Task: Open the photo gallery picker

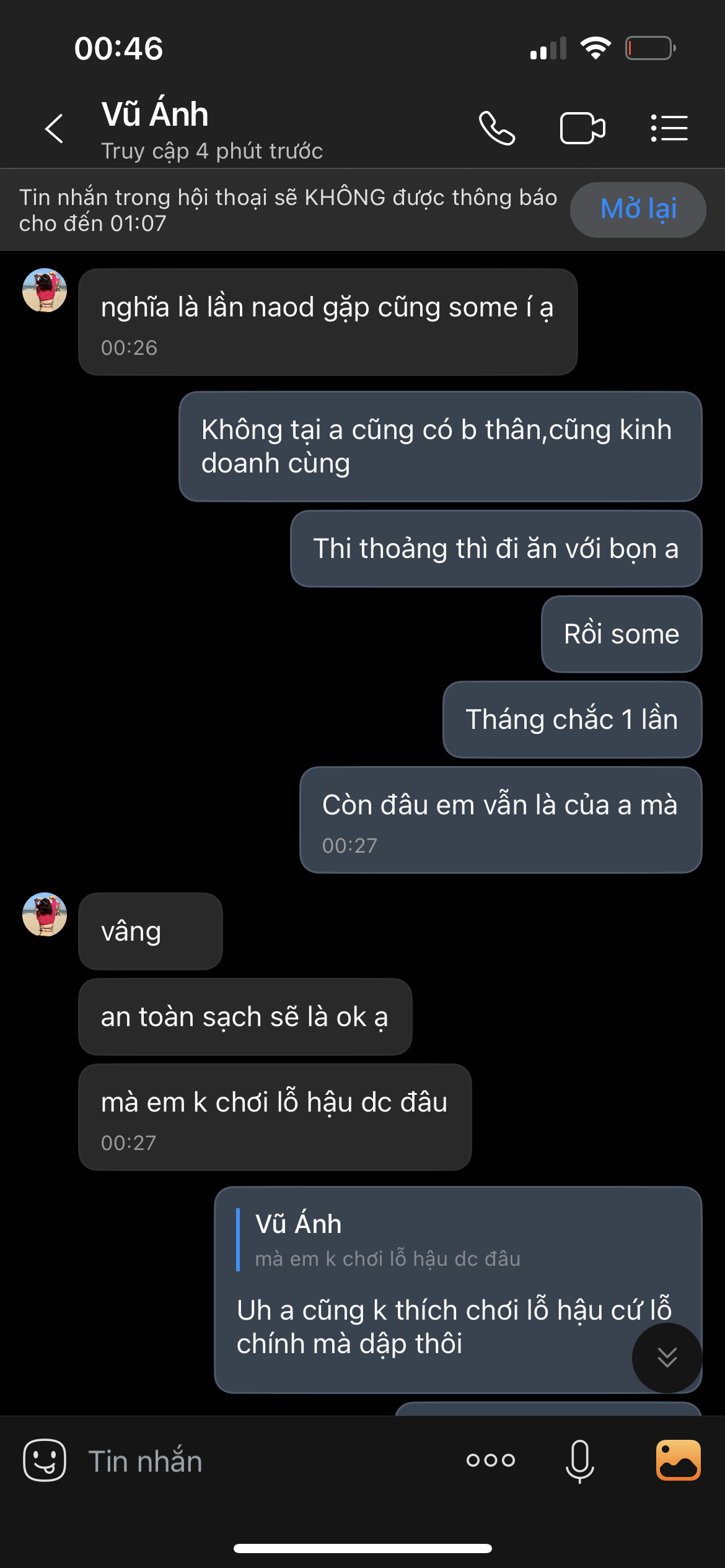Action: pos(678,1460)
